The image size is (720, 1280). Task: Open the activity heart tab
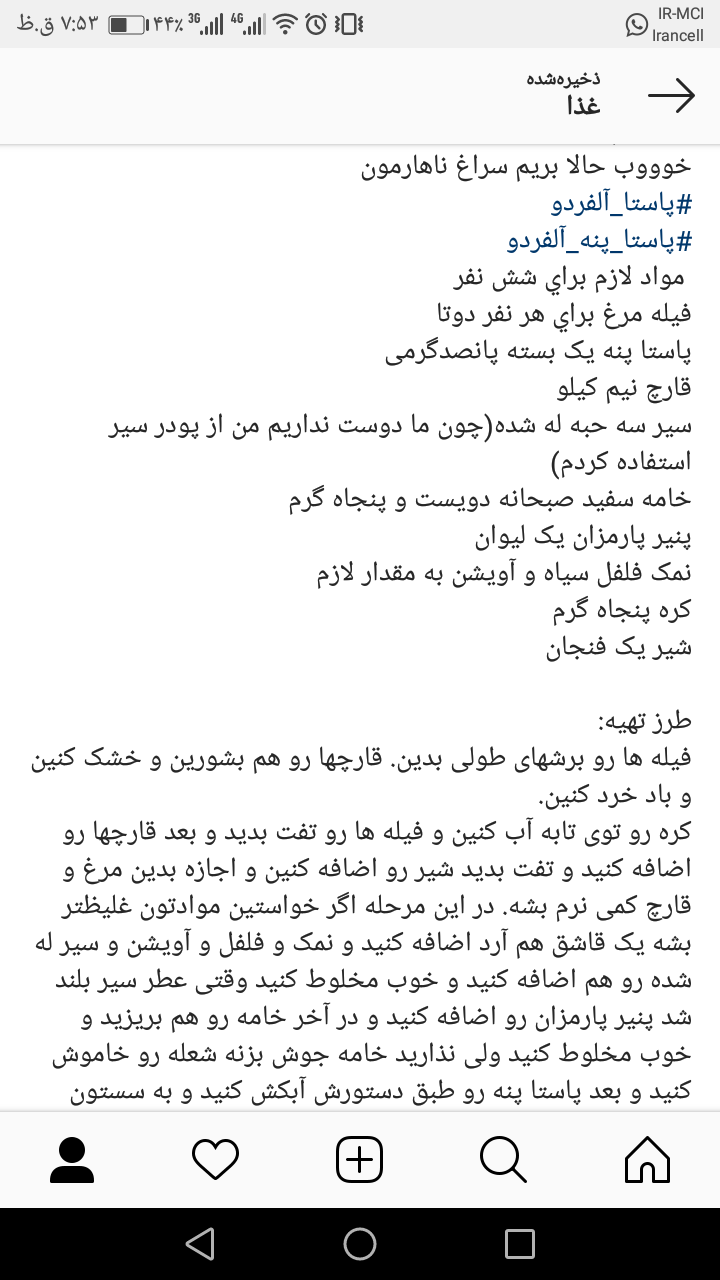[215, 1160]
